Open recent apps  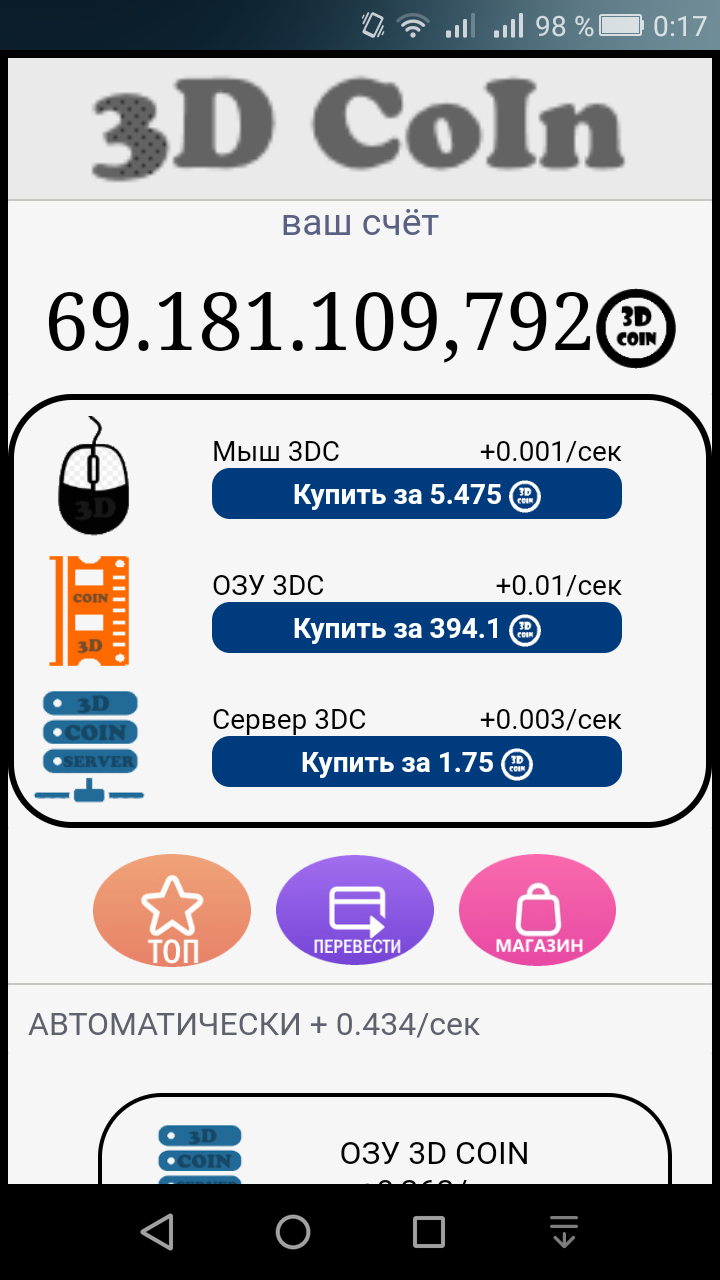coord(429,1232)
